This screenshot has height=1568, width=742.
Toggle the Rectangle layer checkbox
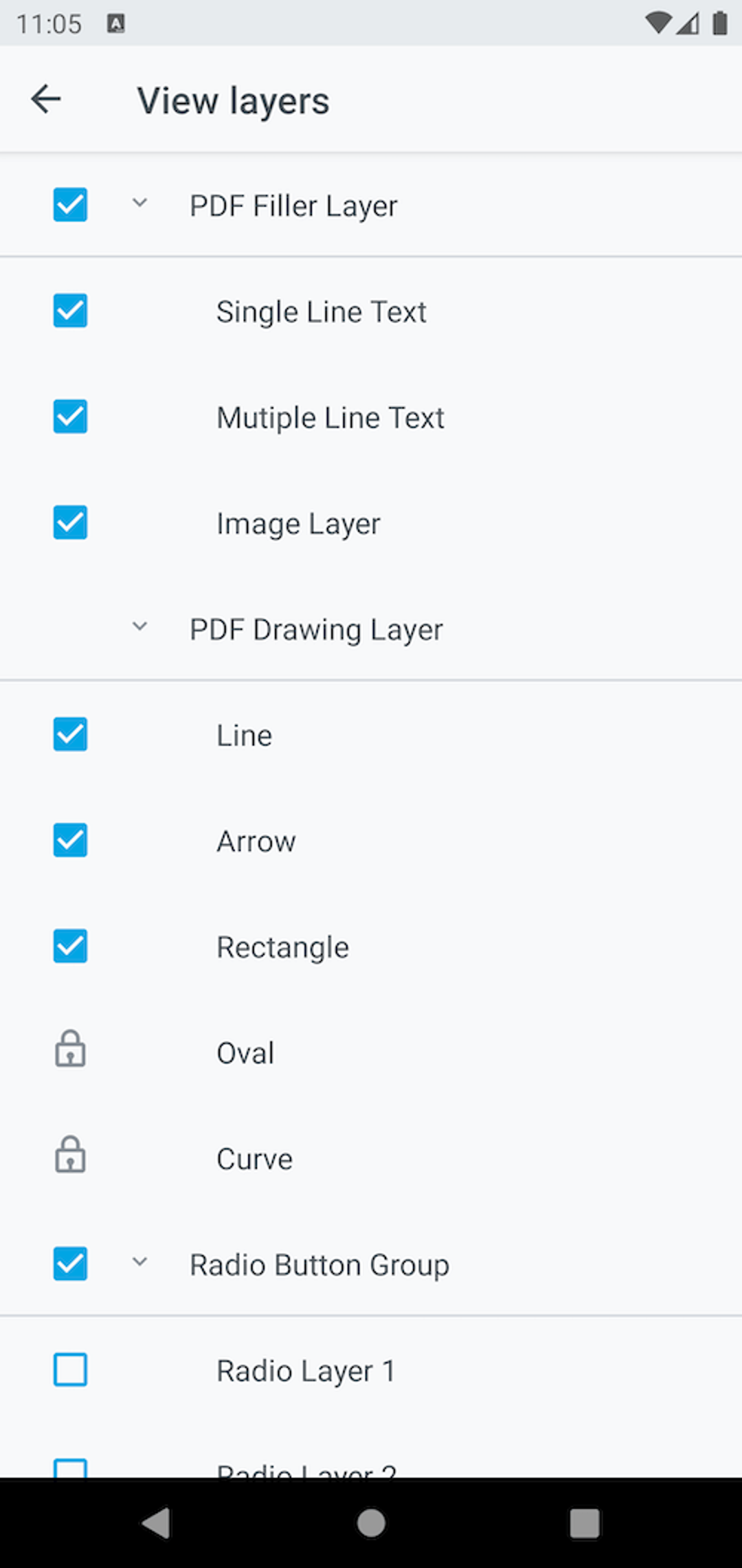click(x=70, y=946)
